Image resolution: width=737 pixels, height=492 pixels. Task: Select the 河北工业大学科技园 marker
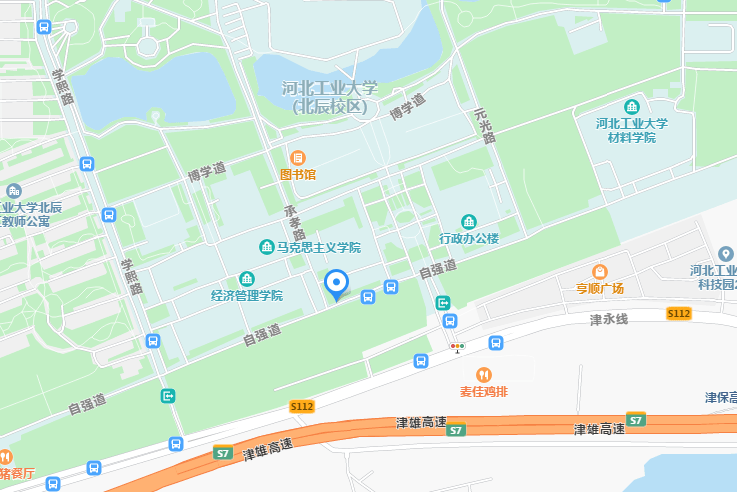(726, 254)
